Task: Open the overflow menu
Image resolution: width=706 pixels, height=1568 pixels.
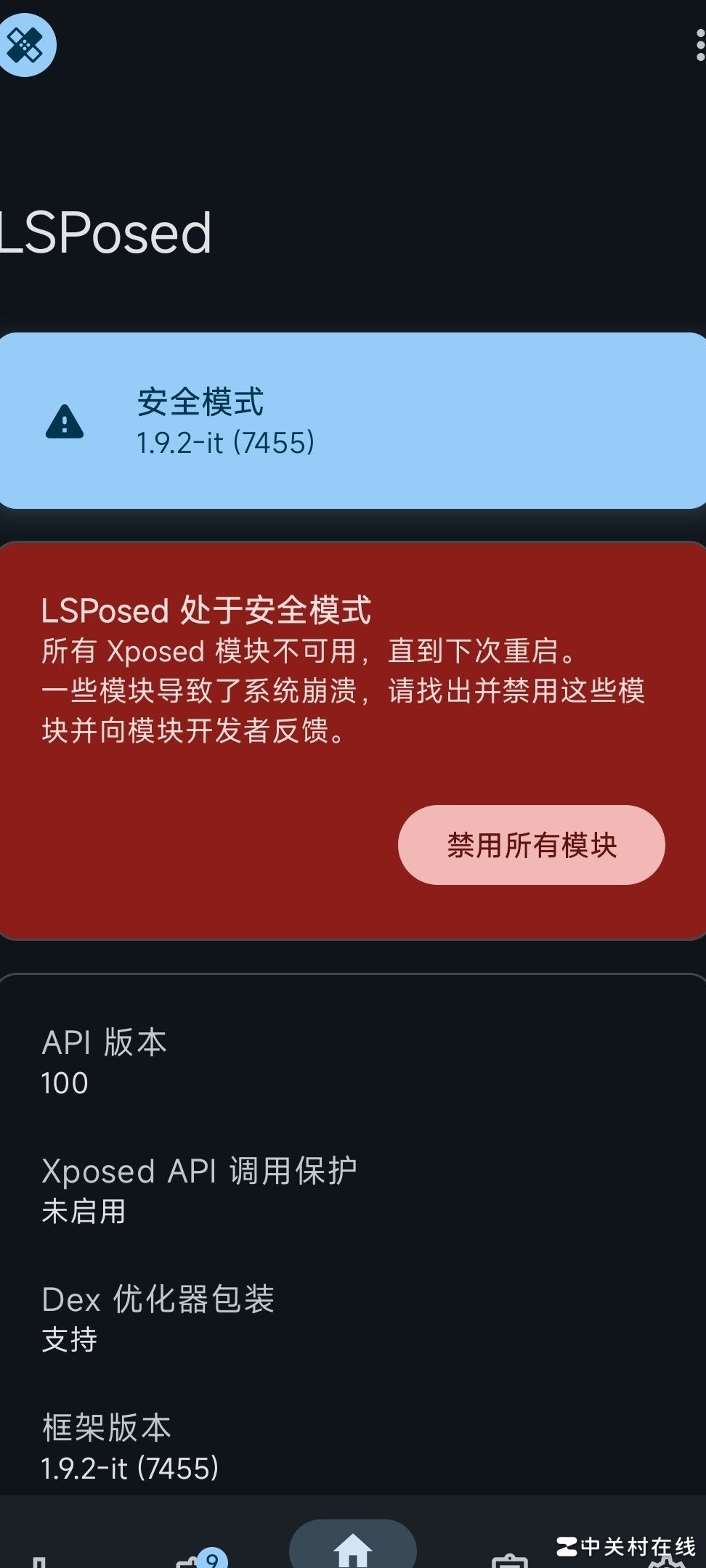Action: point(699,46)
